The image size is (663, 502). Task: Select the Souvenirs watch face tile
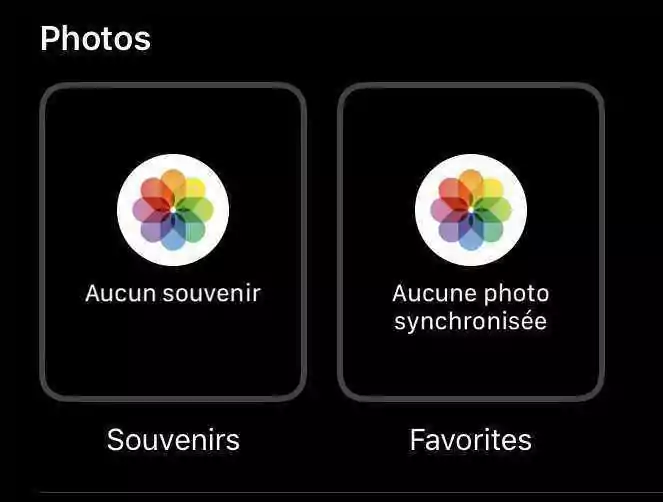173,242
